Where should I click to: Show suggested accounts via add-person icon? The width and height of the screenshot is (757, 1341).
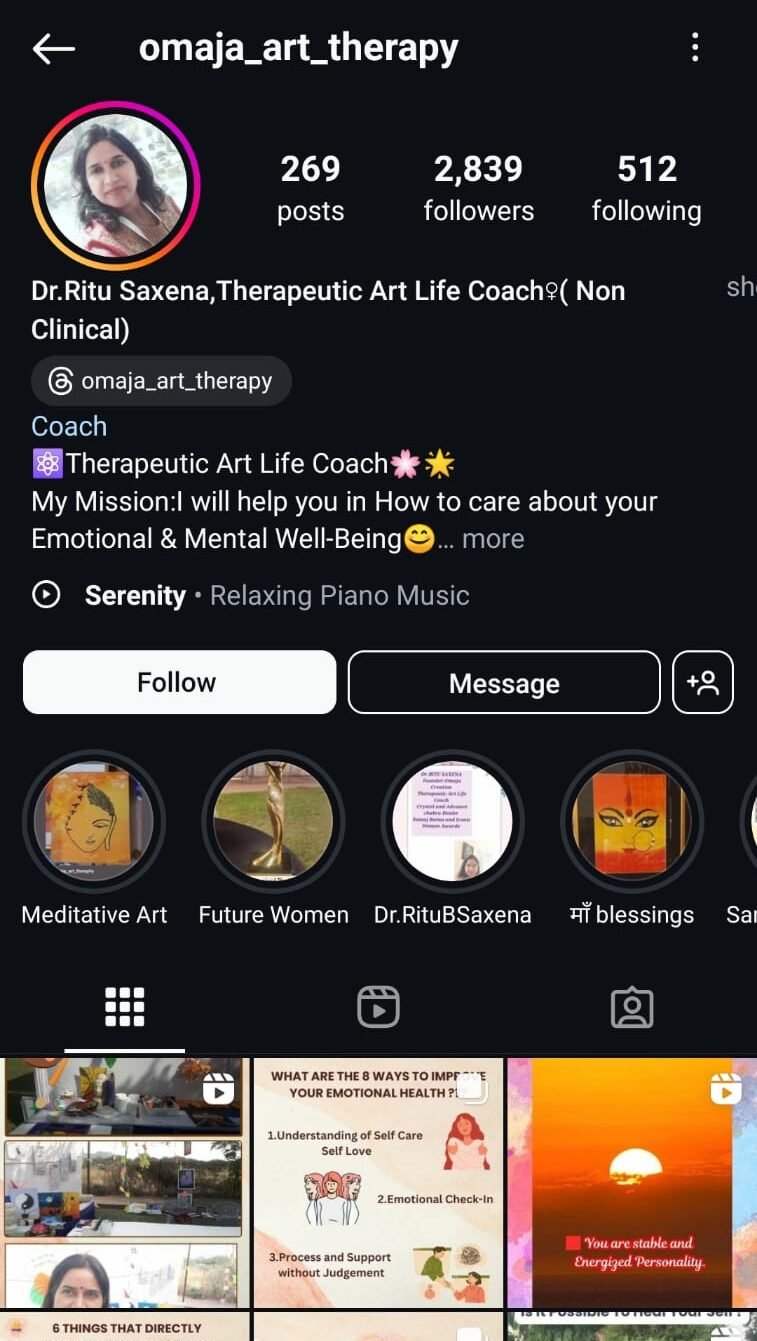[703, 682]
